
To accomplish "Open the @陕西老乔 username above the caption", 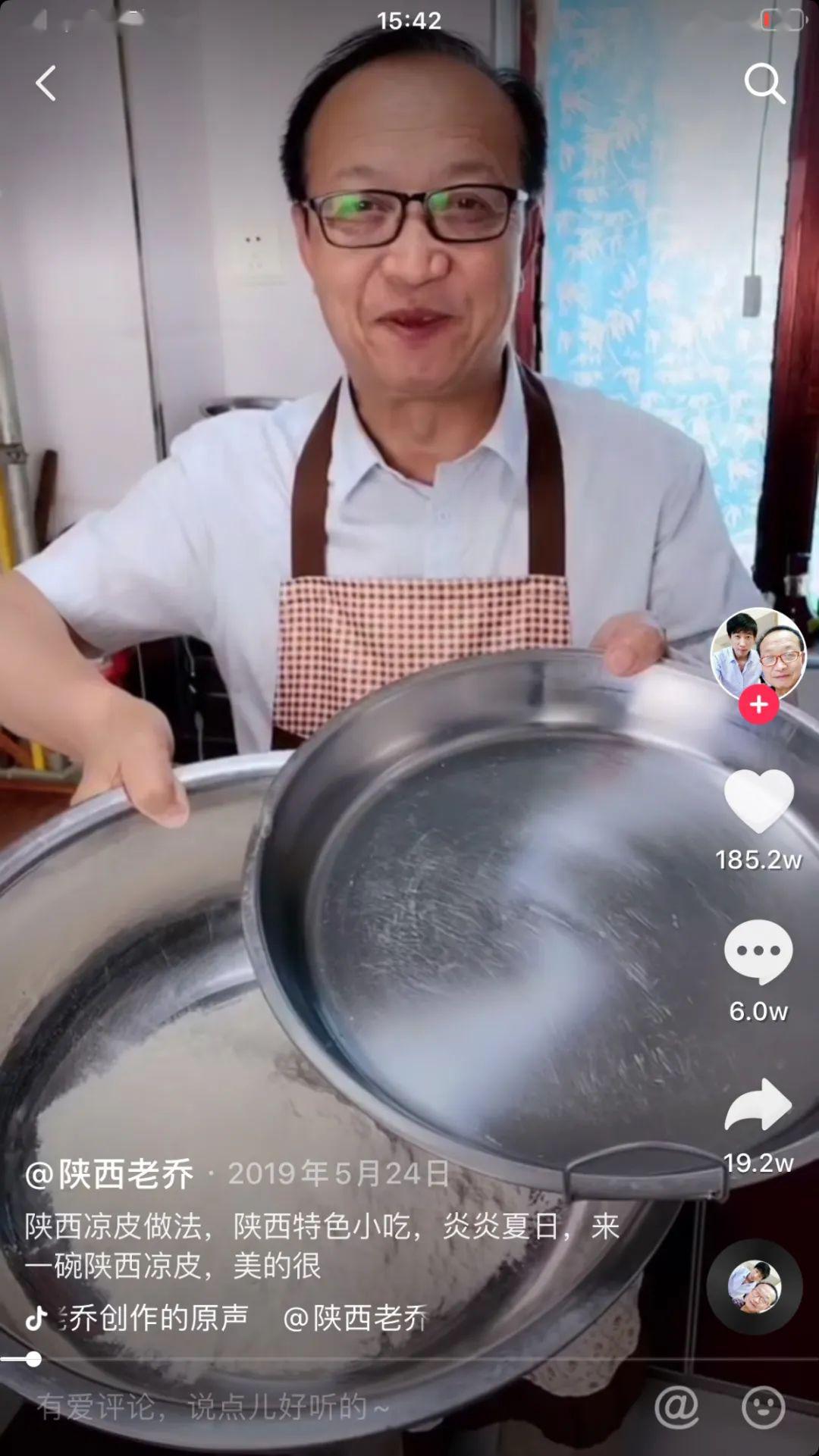I will coord(109,1174).
